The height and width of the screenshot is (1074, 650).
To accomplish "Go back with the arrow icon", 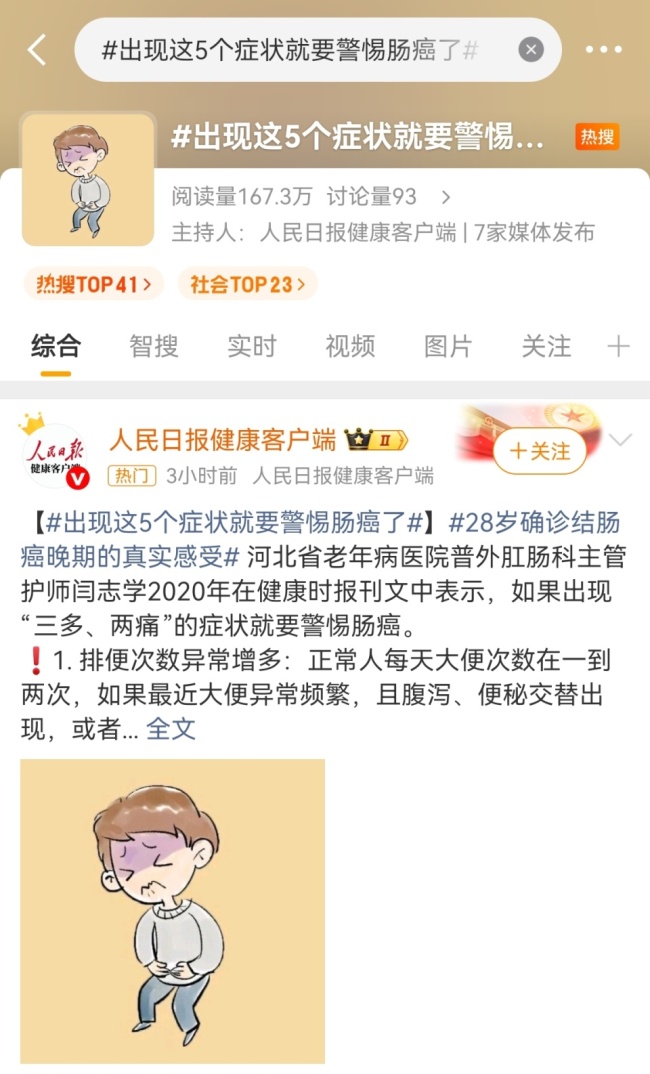I will (x=37, y=50).
